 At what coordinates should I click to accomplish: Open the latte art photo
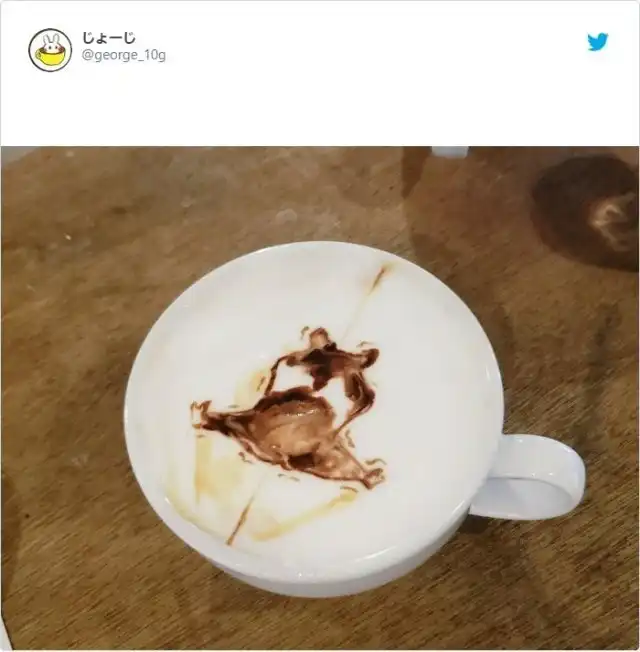click(320, 398)
